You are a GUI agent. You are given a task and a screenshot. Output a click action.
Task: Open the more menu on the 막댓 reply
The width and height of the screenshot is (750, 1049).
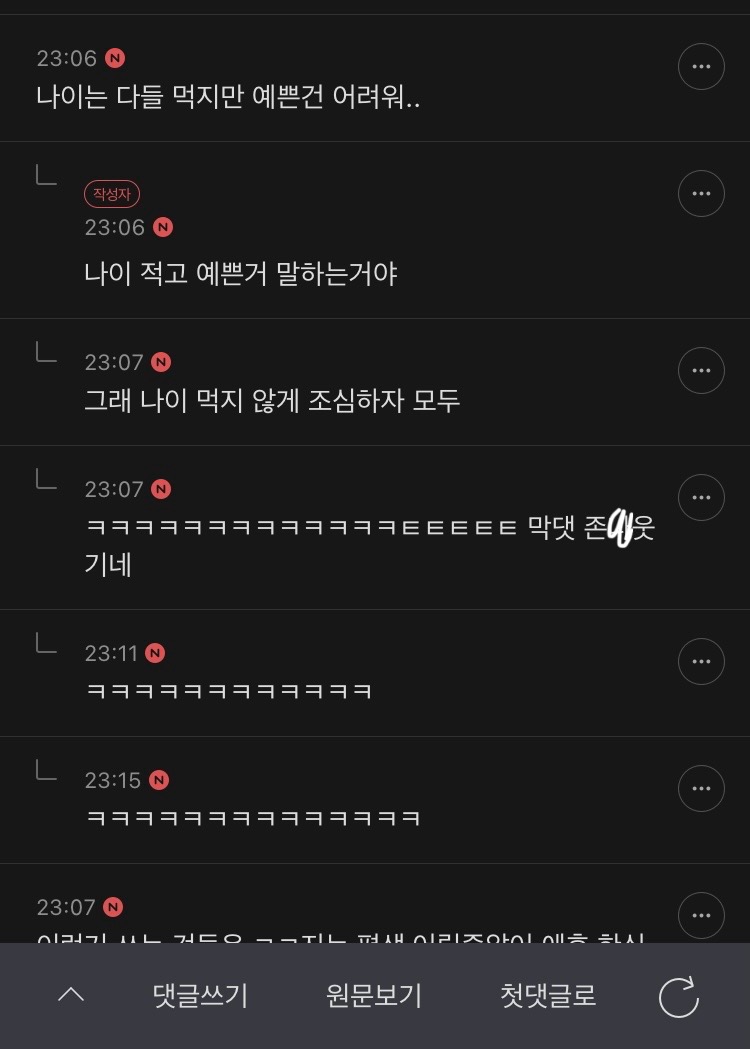[x=701, y=498]
